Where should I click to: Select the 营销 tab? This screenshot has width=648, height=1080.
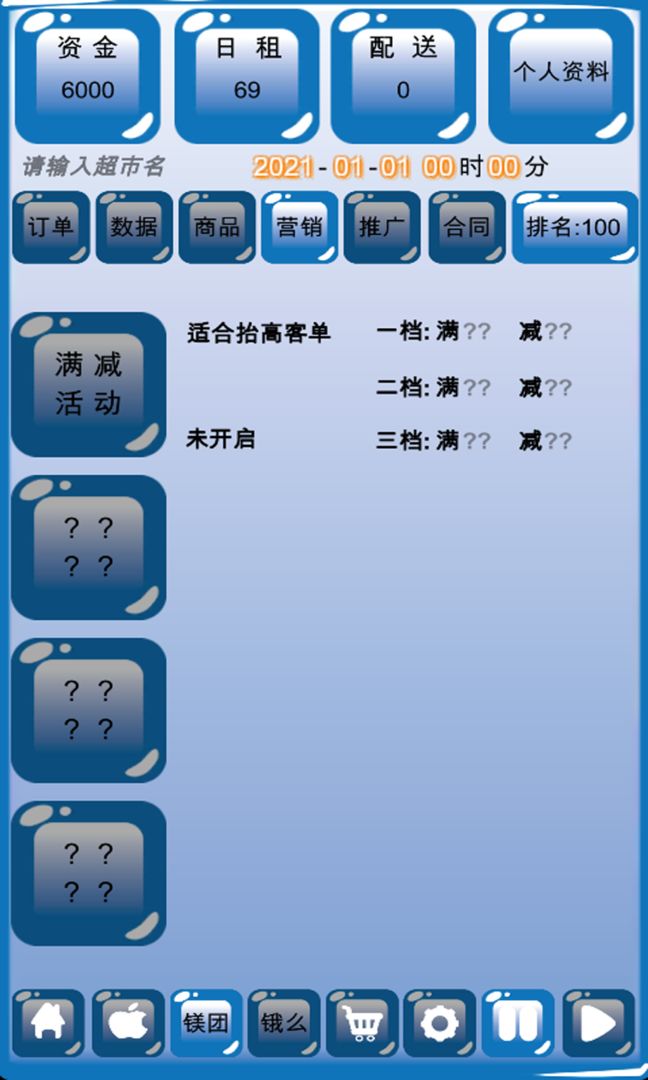coord(299,227)
